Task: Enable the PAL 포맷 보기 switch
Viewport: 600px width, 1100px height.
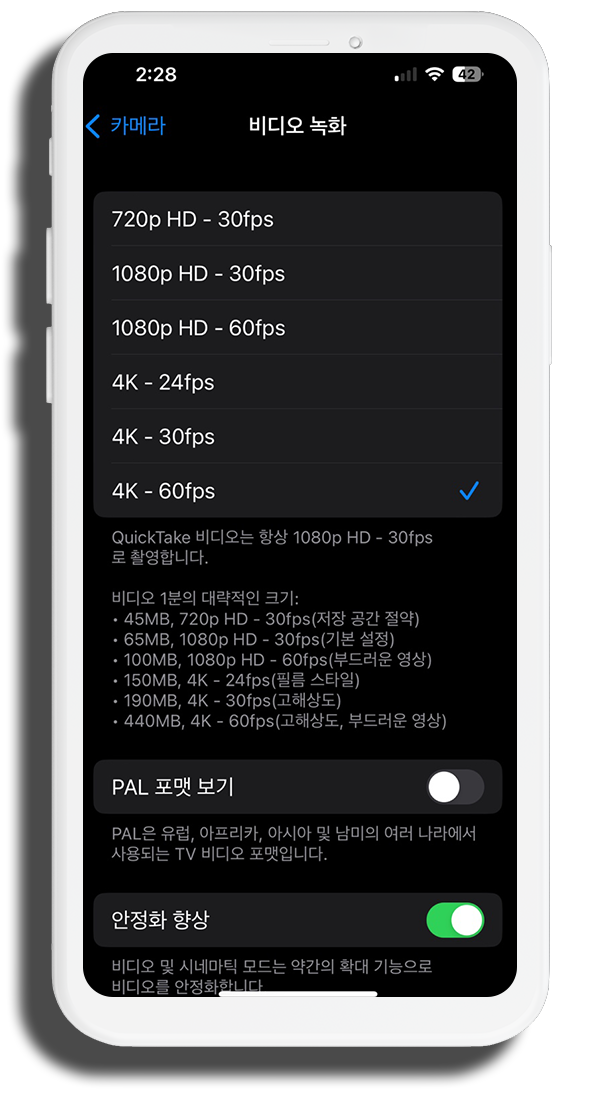Action: tap(455, 787)
